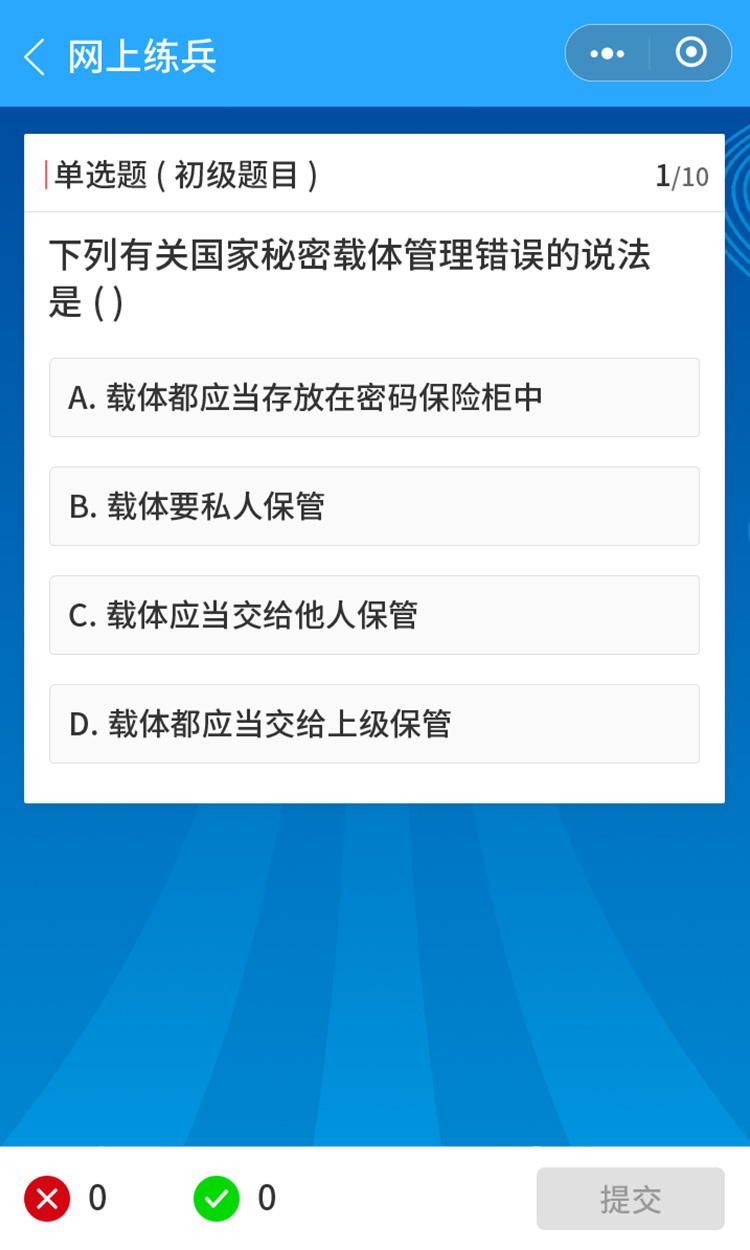Choose option B 载体要私人保管

tap(374, 506)
